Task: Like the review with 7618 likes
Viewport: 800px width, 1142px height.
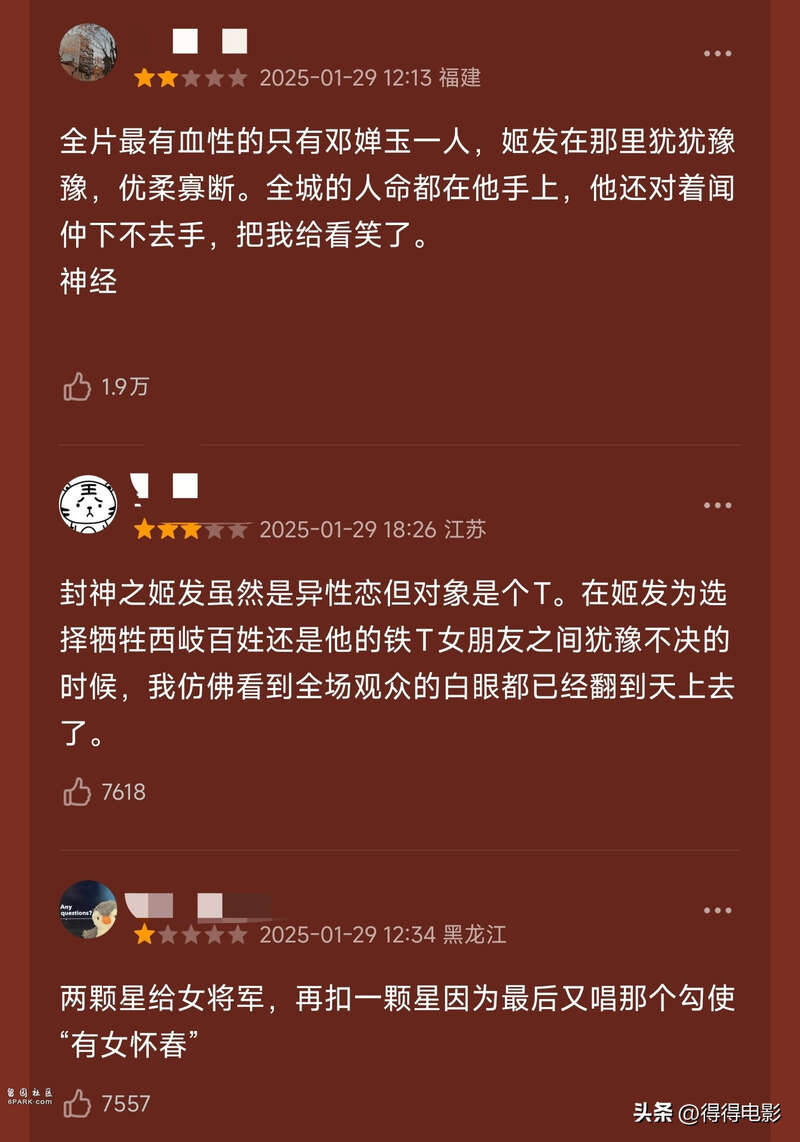Action: 78,793
